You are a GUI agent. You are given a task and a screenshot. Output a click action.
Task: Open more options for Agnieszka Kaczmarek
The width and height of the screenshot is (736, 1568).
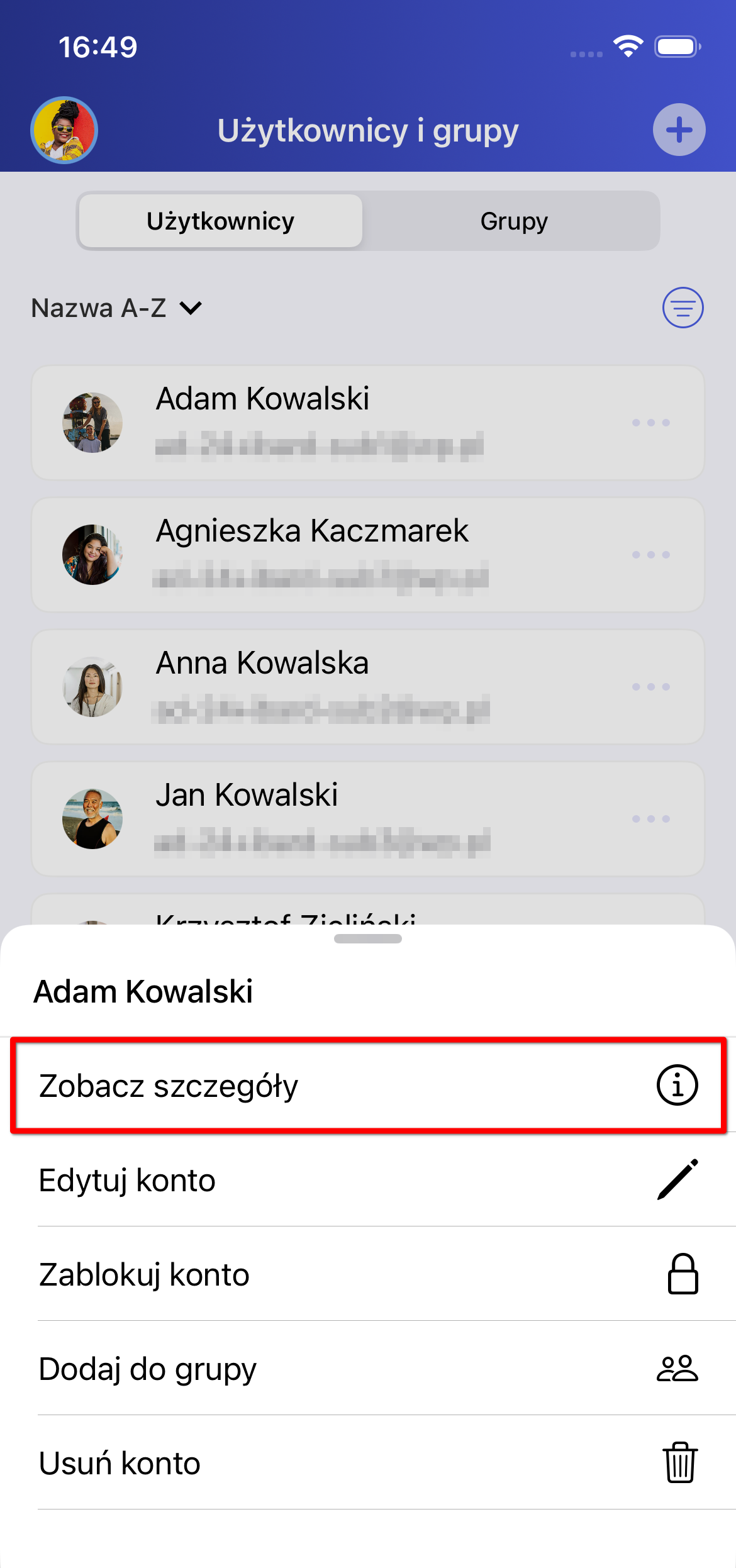(x=651, y=555)
